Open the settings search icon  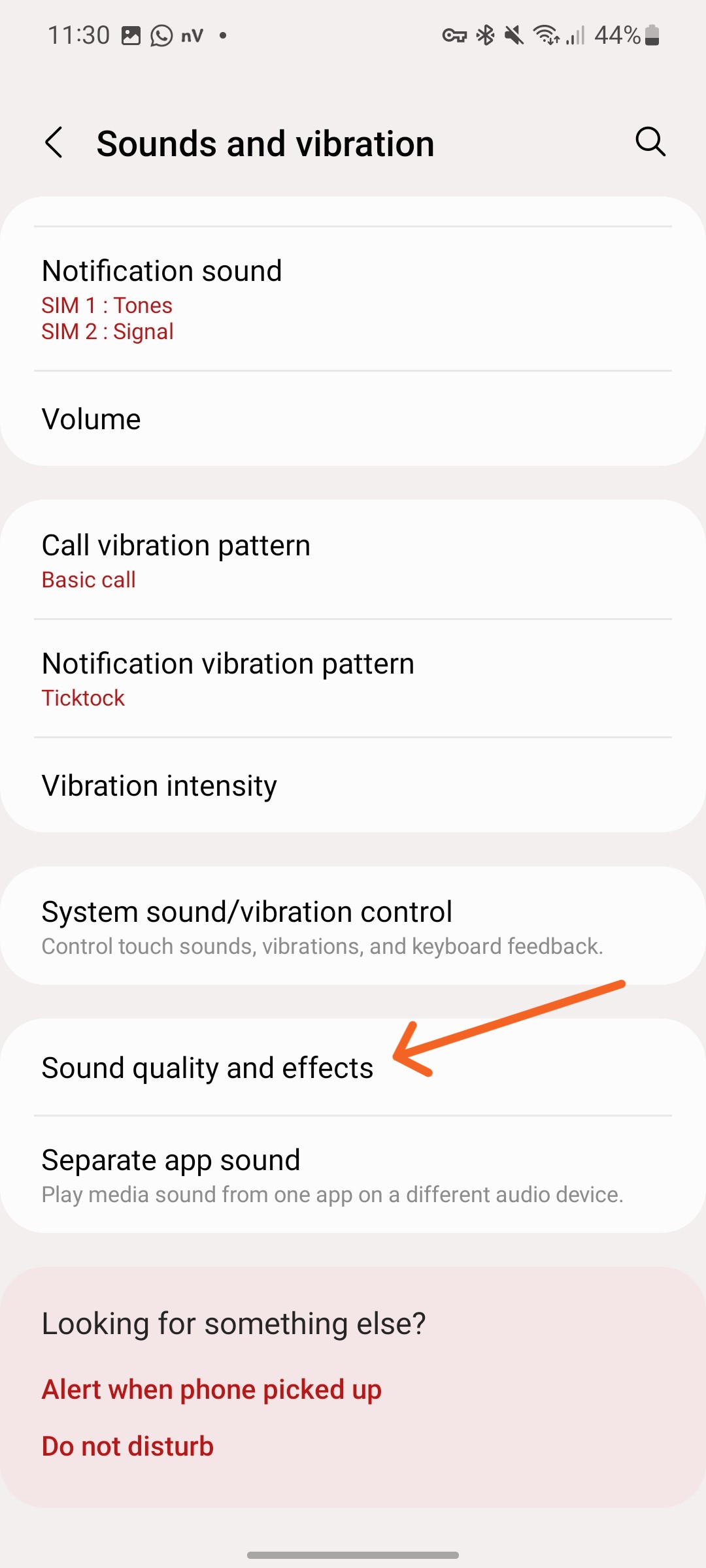(x=650, y=142)
